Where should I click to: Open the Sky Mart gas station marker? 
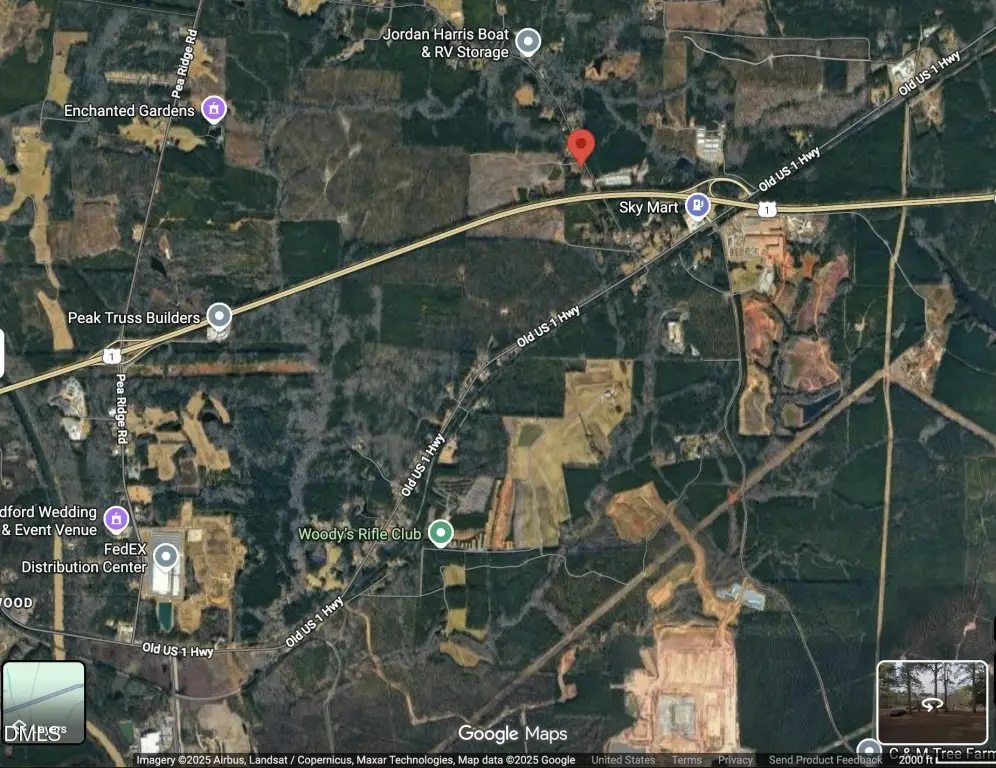[698, 207]
